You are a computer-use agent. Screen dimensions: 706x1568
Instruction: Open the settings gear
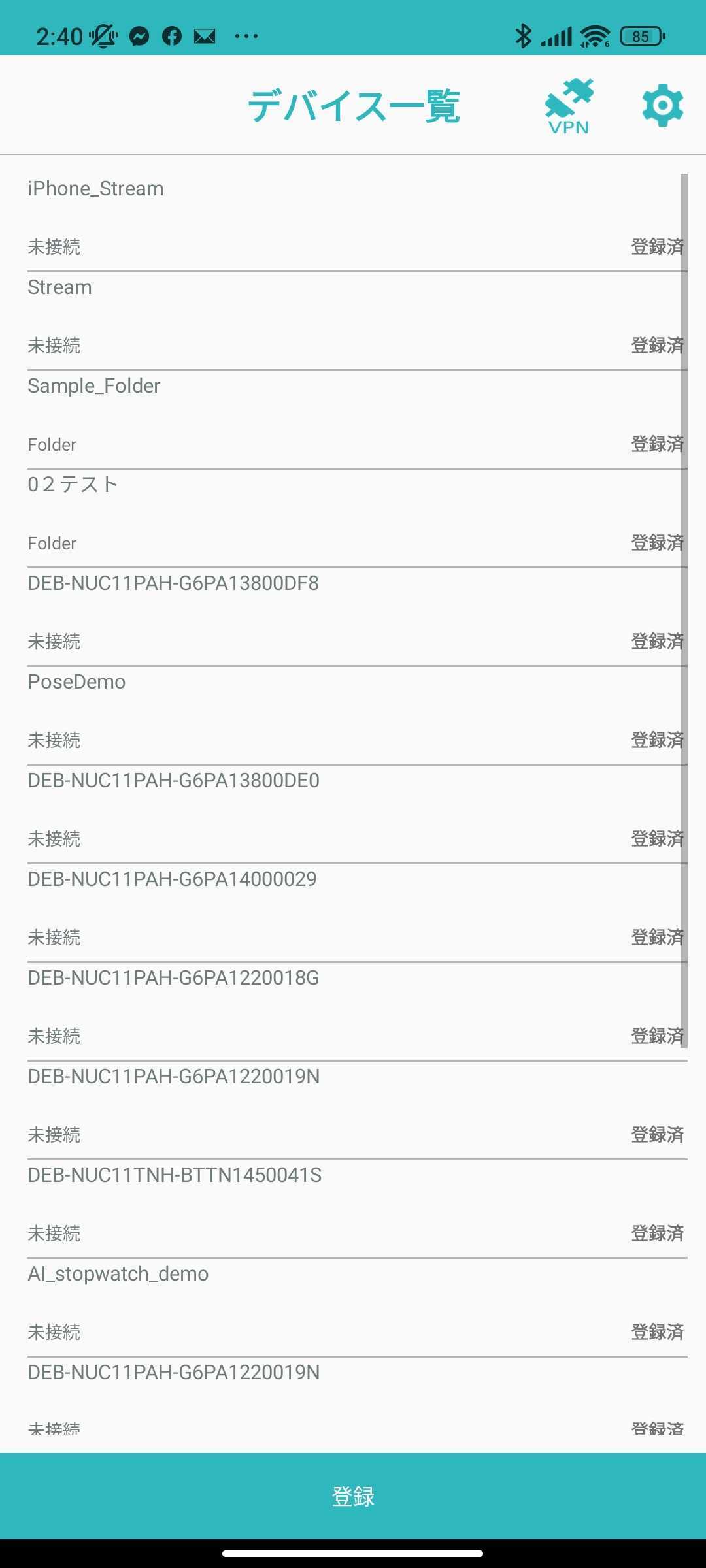[662, 105]
